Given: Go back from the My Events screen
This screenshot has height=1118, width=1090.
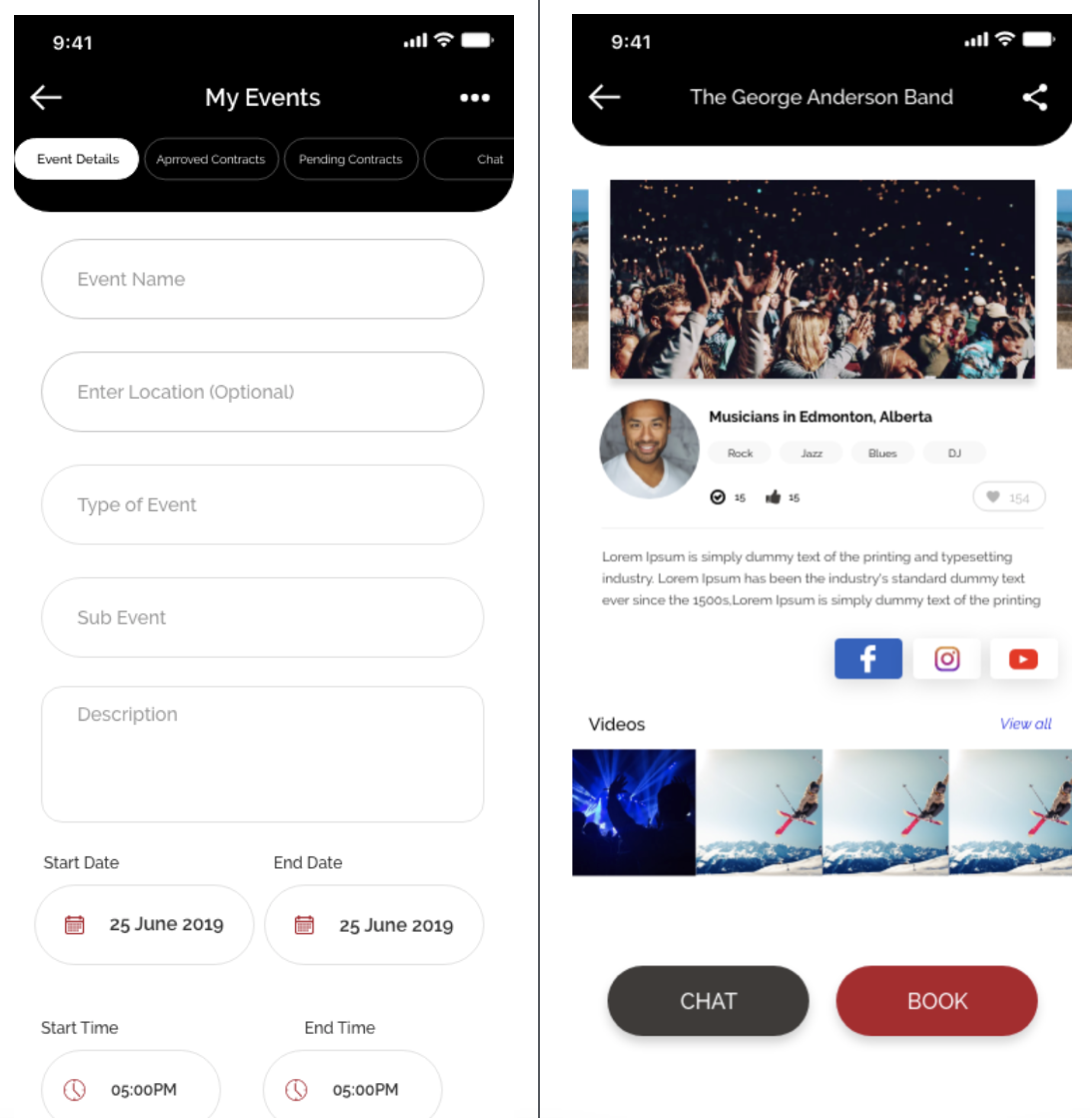Looking at the screenshot, I should click(46, 97).
